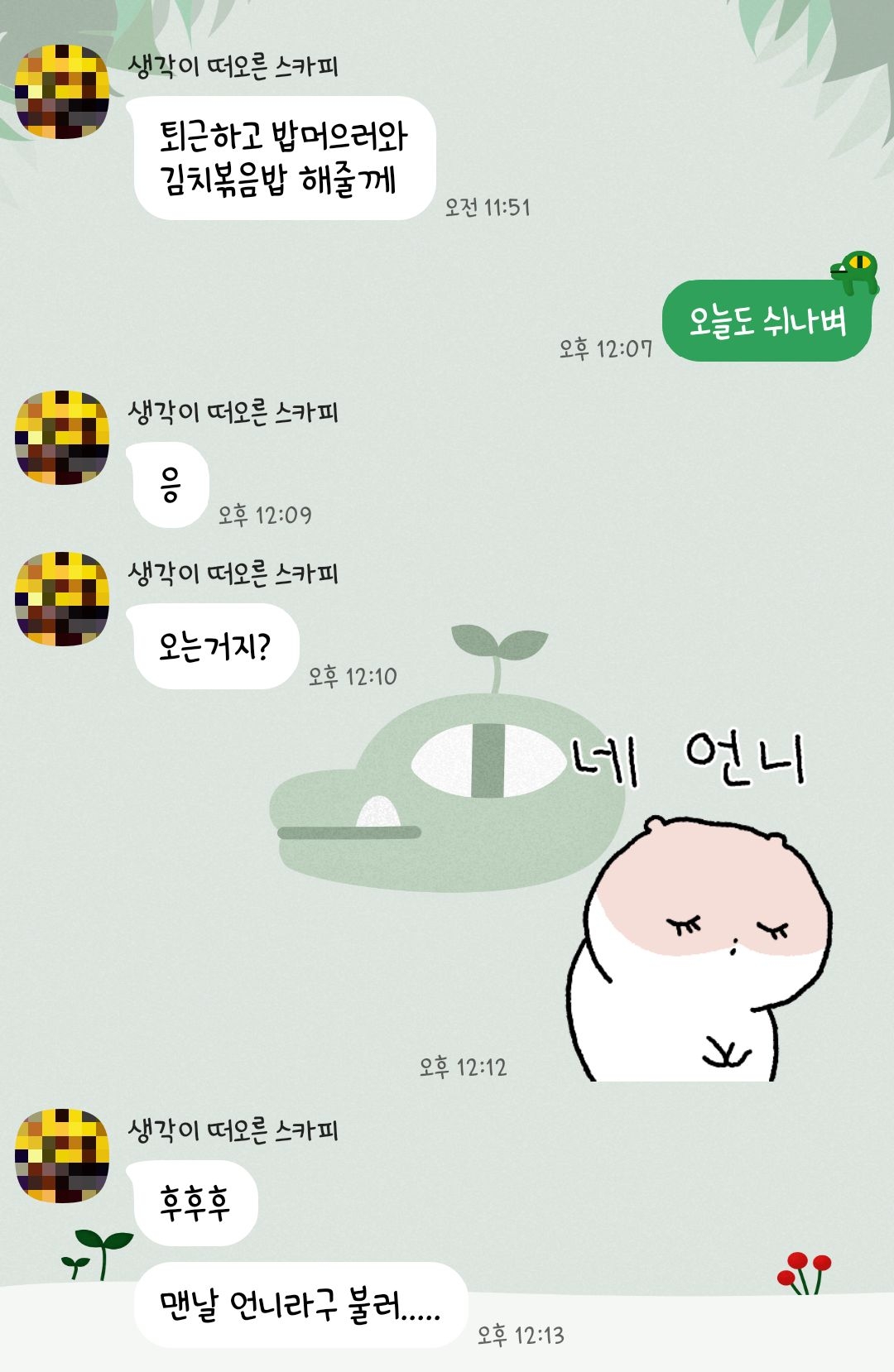This screenshot has width=894, height=1372.
Task: View profile photo beside 오는거지? message
Action: (x=62, y=597)
